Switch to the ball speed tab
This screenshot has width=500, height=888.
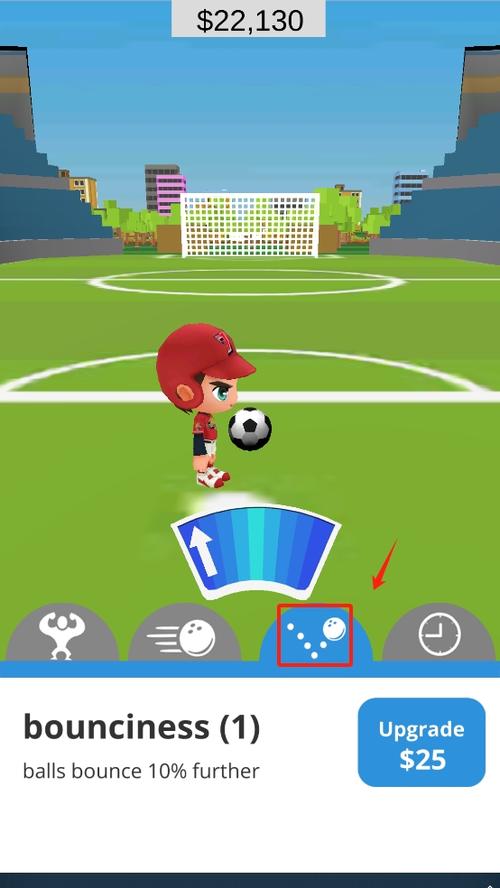pos(185,634)
